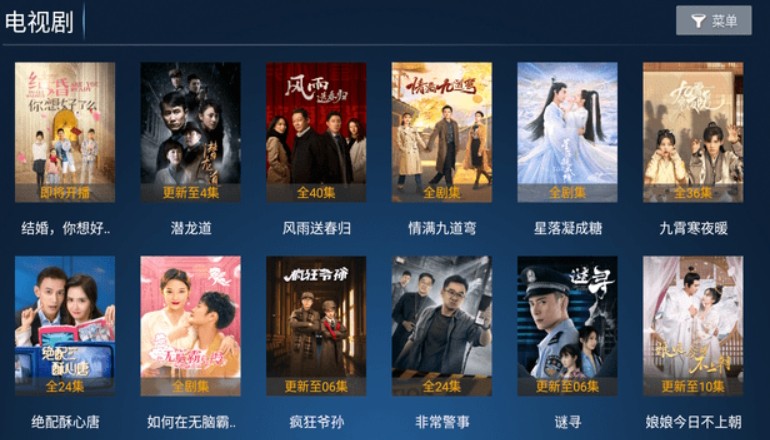Open the series 九霄寒夜暖
The height and width of the screenshot is (440, 770).
692,132
